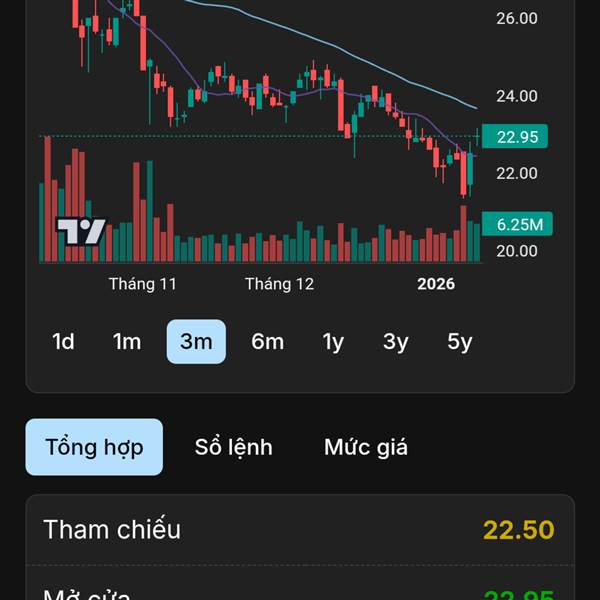
Task: Tap the selected 3m range
Action: coord(196,341)
